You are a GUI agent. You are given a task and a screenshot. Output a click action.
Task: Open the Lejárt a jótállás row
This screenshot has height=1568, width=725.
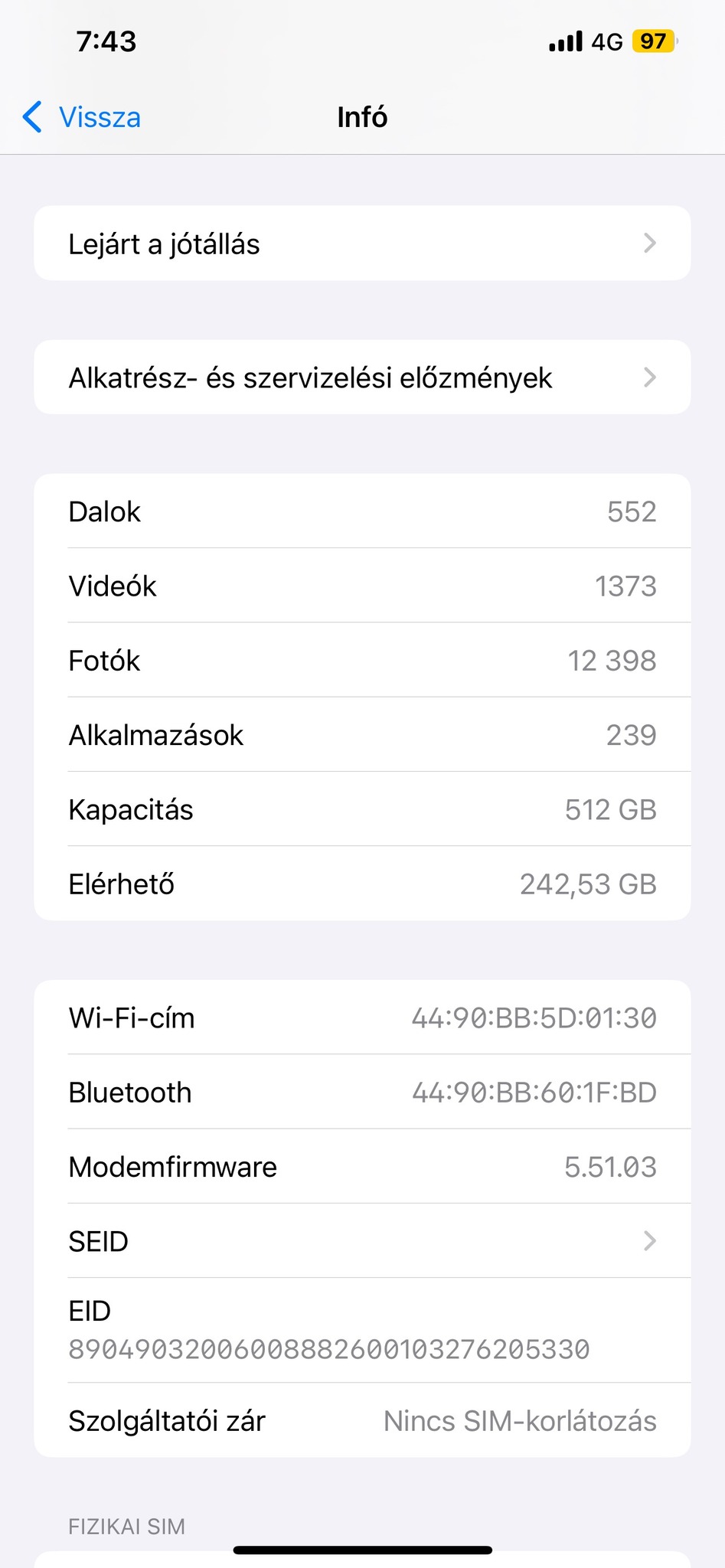(362, 243)
